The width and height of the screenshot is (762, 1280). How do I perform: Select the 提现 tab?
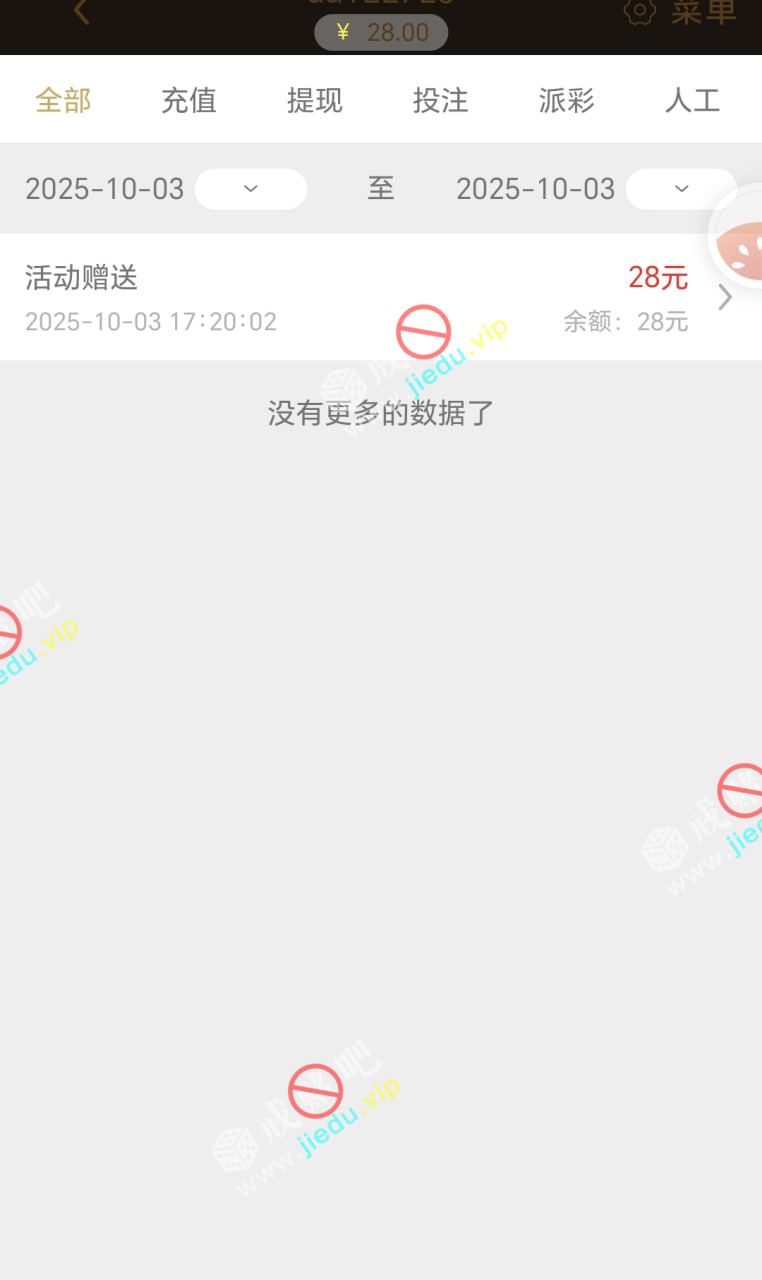(315, 100)
